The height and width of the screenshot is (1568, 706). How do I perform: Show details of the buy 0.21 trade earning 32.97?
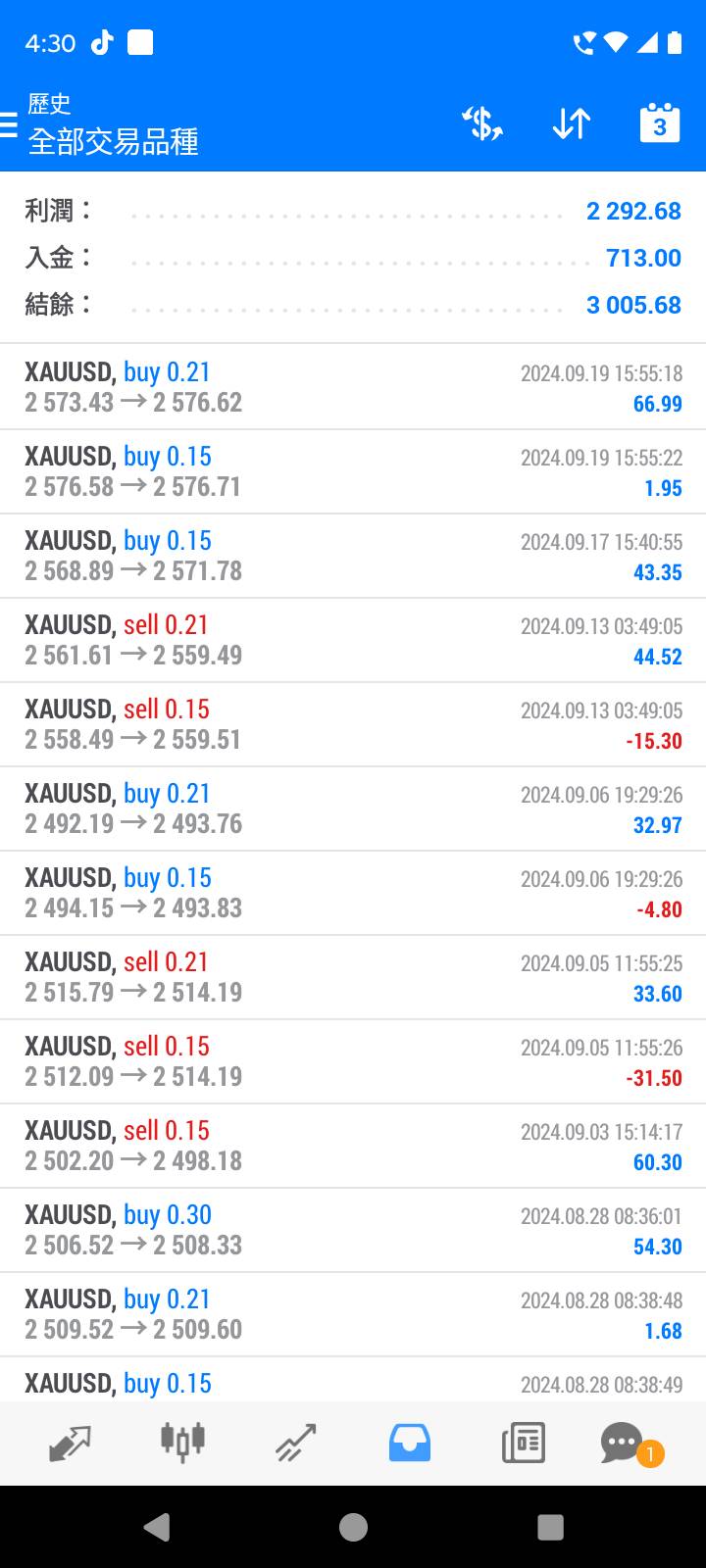pyautogui.click(x=353, y=808)
